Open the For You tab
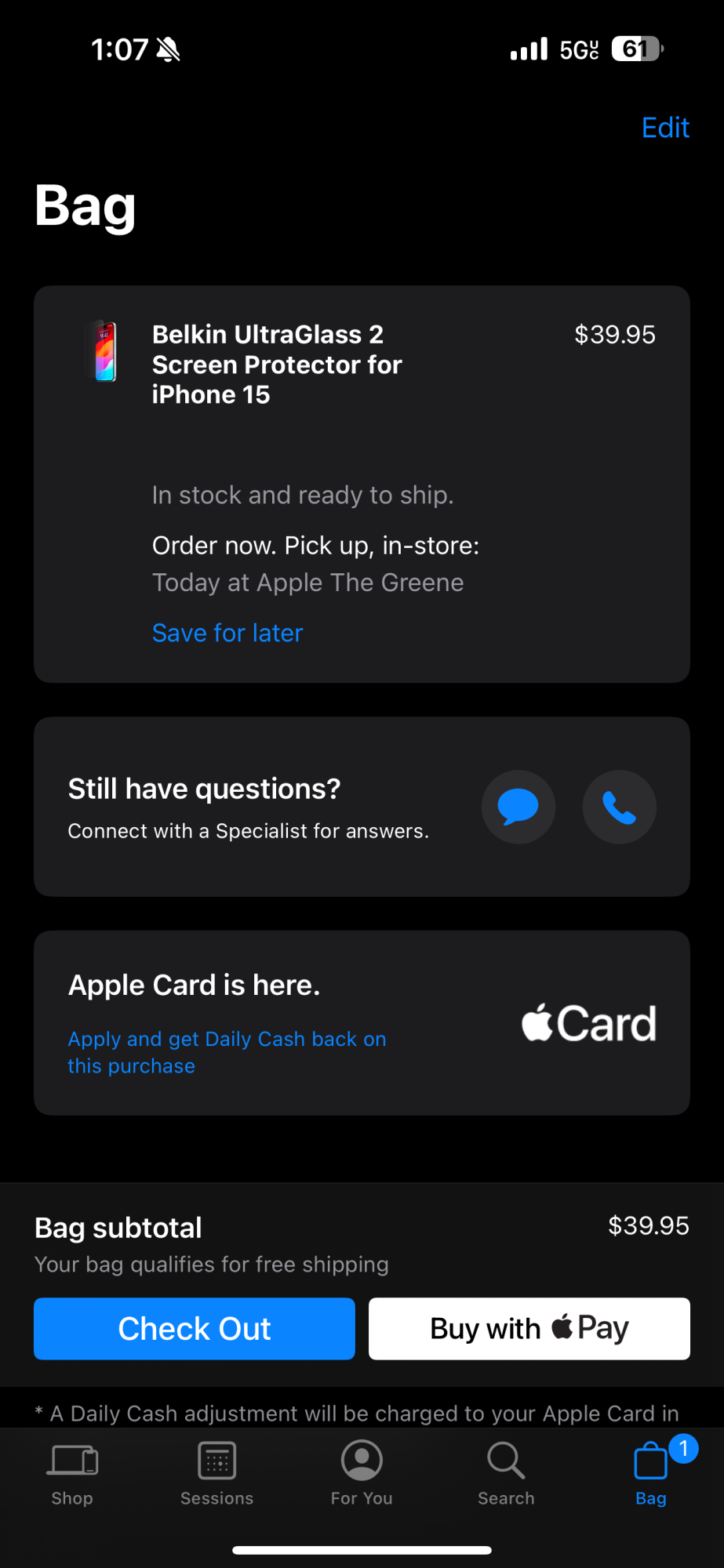Image resolution: width=724 pixels, height=1568 pixels. coord(362,1473)
